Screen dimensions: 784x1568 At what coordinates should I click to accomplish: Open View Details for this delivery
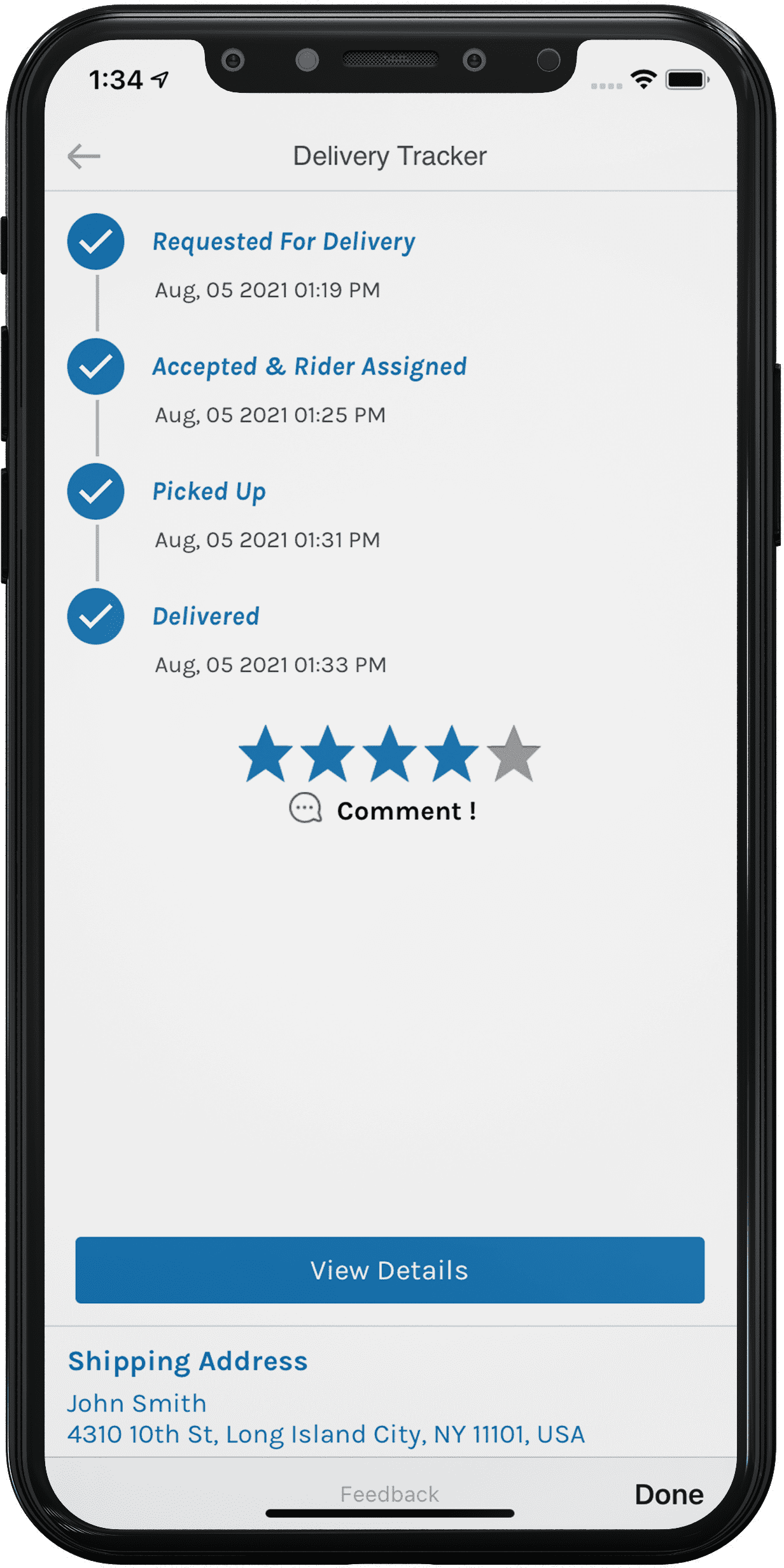click(x=389, y=1270)
